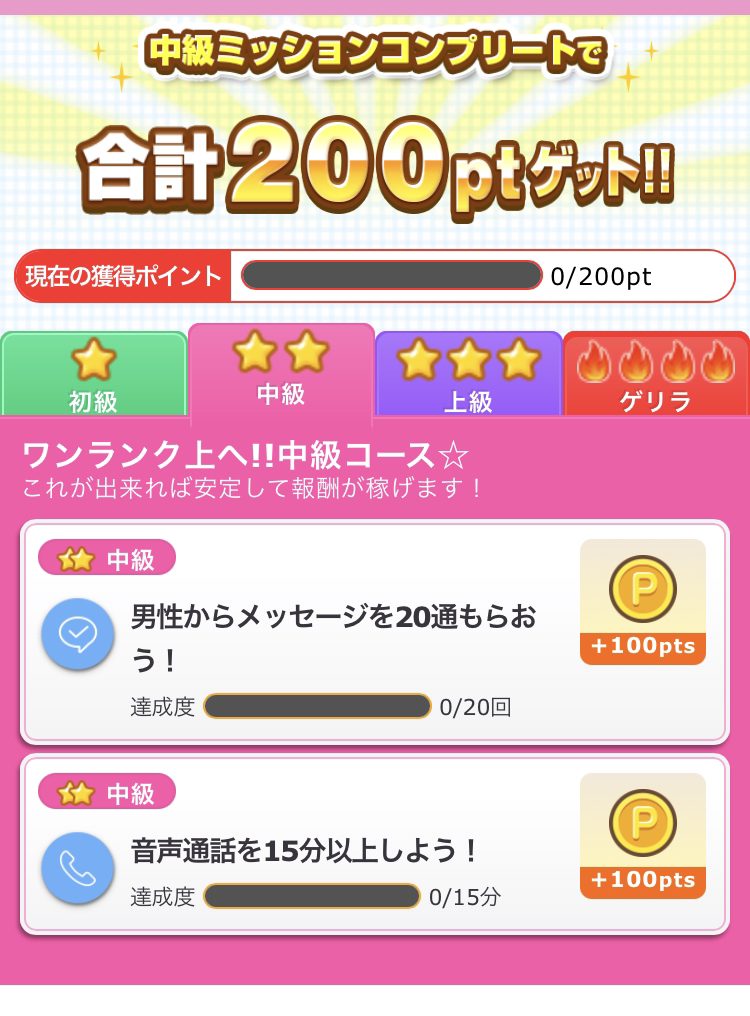Screen dimensions: 750x1016
Task: Click the +100pts badge on the call mission
Action: [x=643, y=880]
